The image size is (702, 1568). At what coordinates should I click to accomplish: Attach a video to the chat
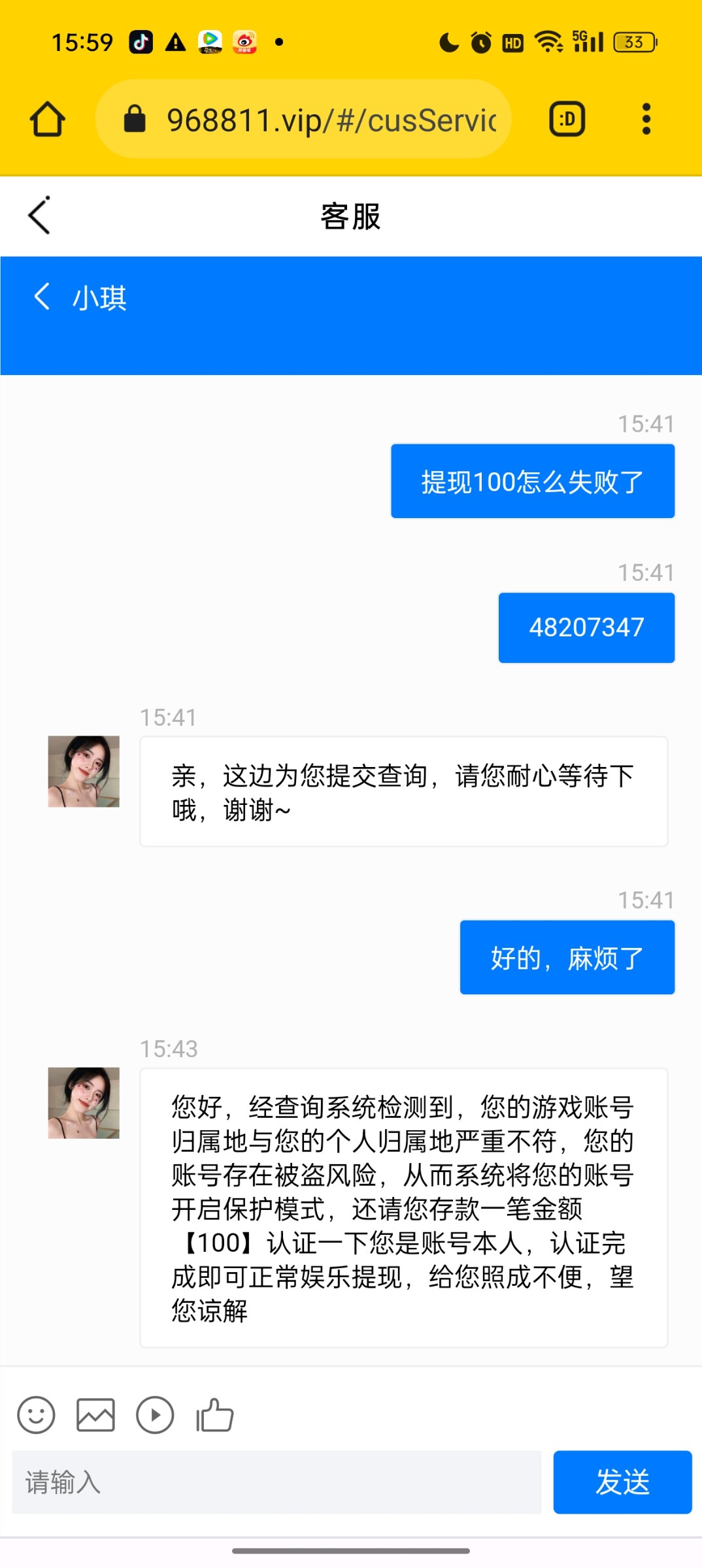[155, 1415]
